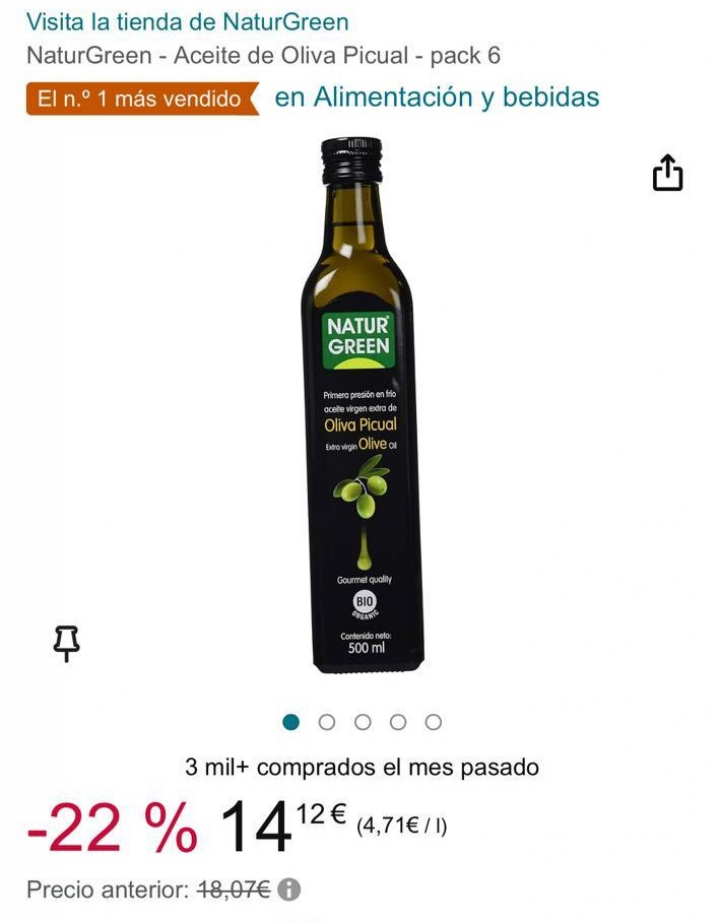Open the olive oil bottle product image
The height and width of the screenshot is (923, 720).
pyautogui.click(x=361, y=405)
